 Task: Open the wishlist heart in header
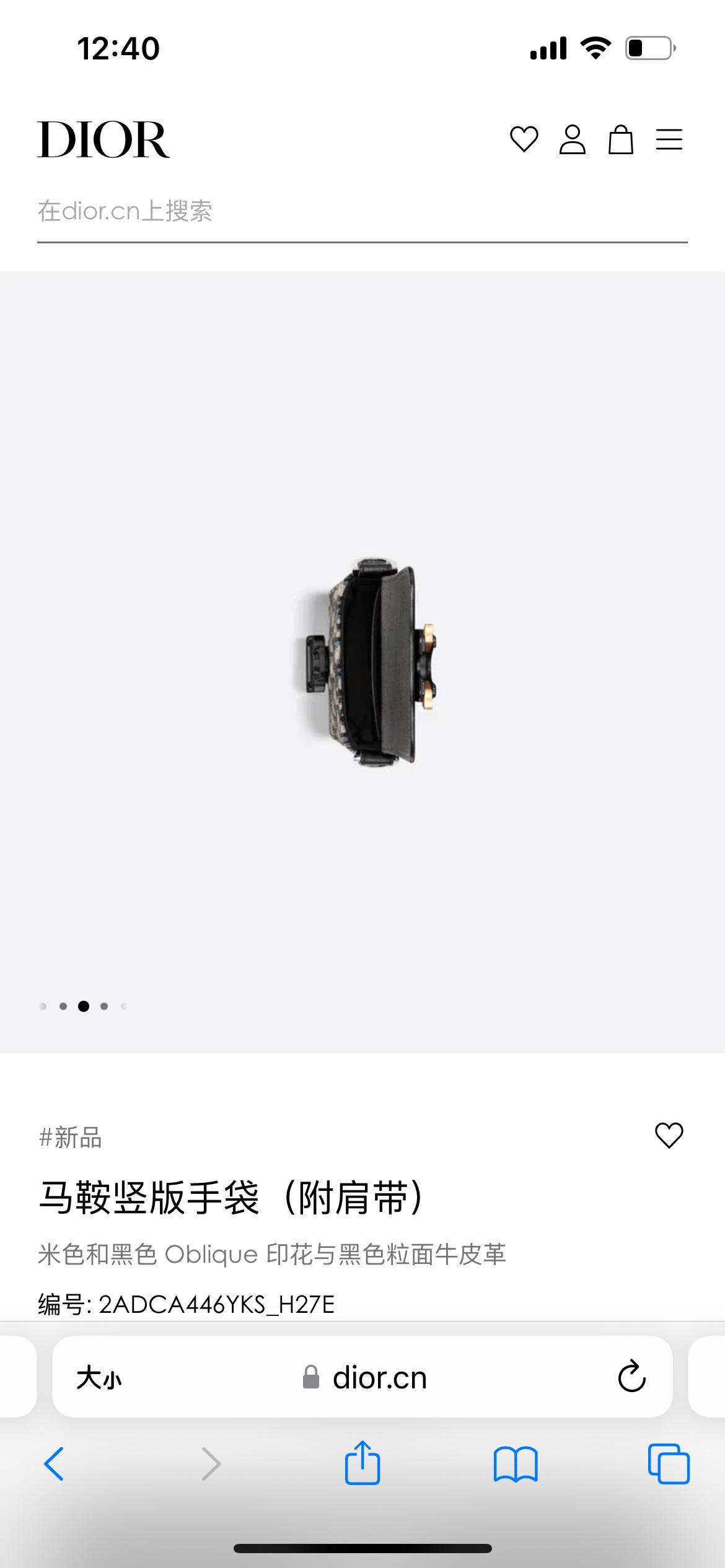coord(524,139)
